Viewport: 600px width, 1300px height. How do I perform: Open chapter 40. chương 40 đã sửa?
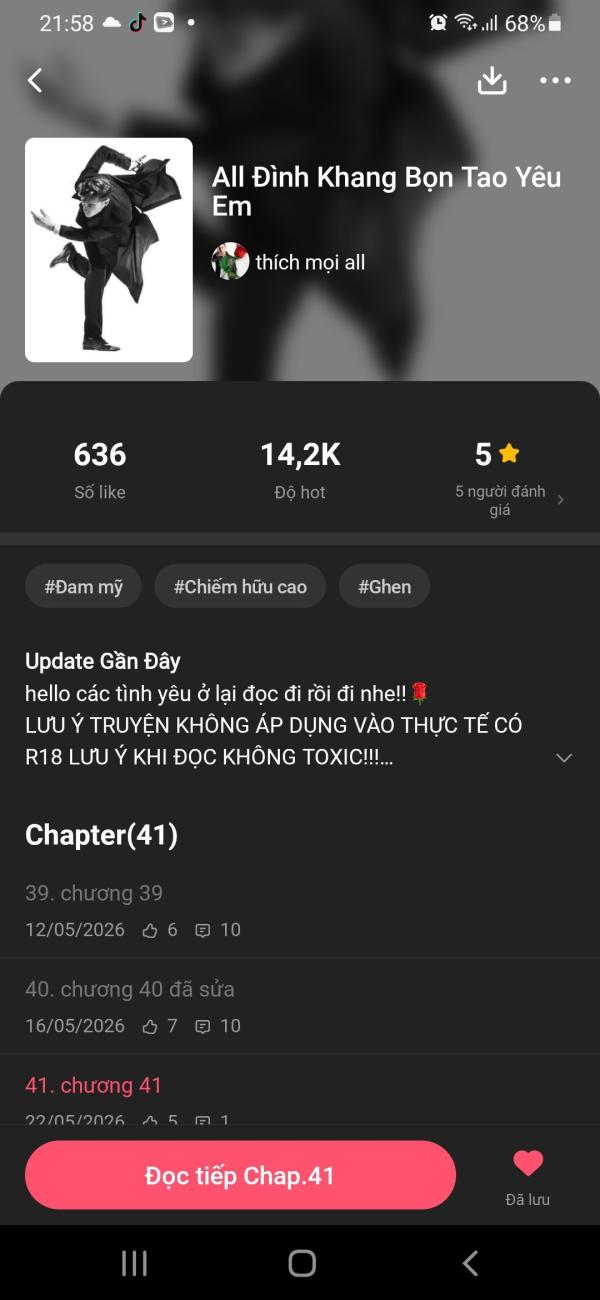(300, 1006)
